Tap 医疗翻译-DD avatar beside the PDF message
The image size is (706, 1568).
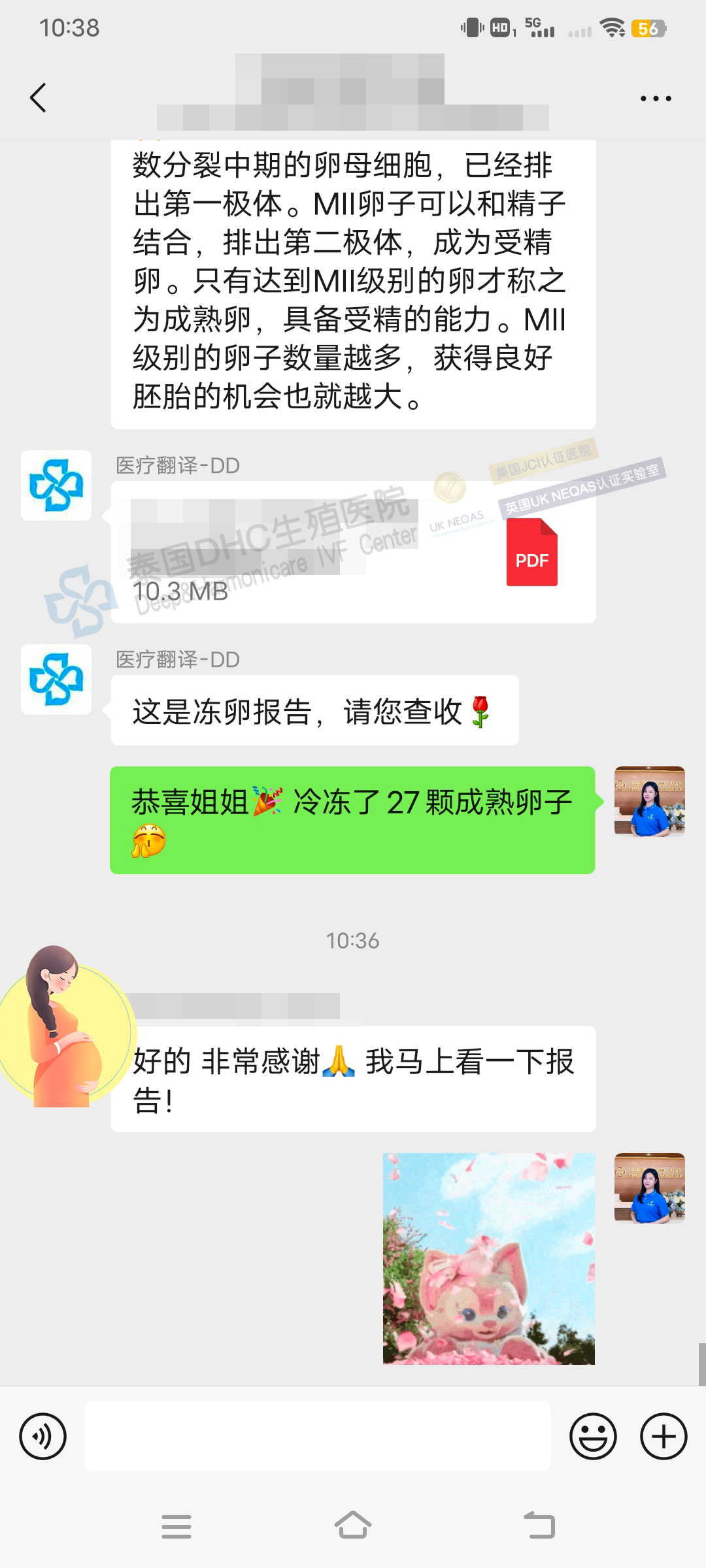tap(56, 485)
